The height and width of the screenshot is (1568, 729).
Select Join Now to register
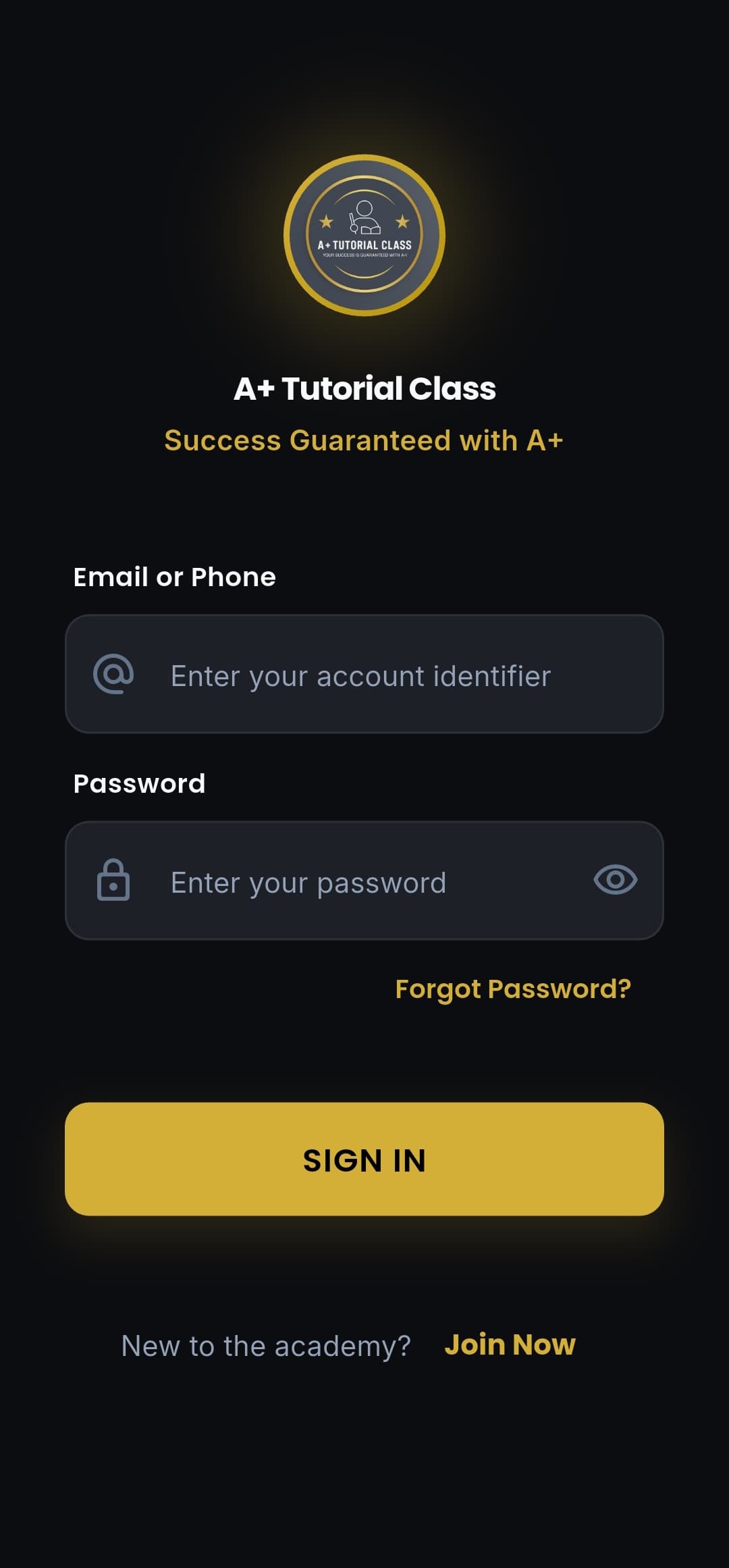(x=510, y=1344)
